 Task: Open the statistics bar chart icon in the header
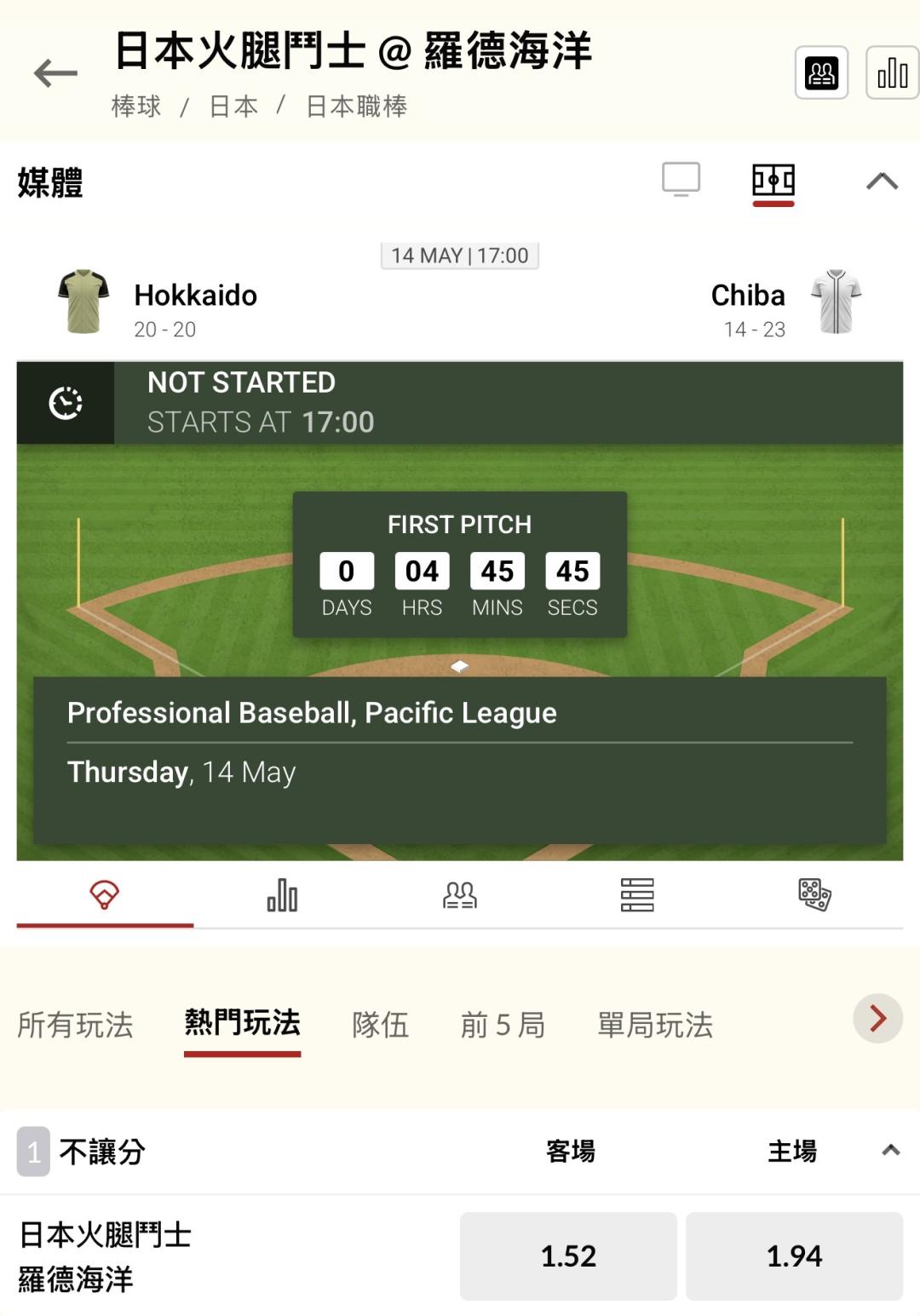click(x=892, y=73)
